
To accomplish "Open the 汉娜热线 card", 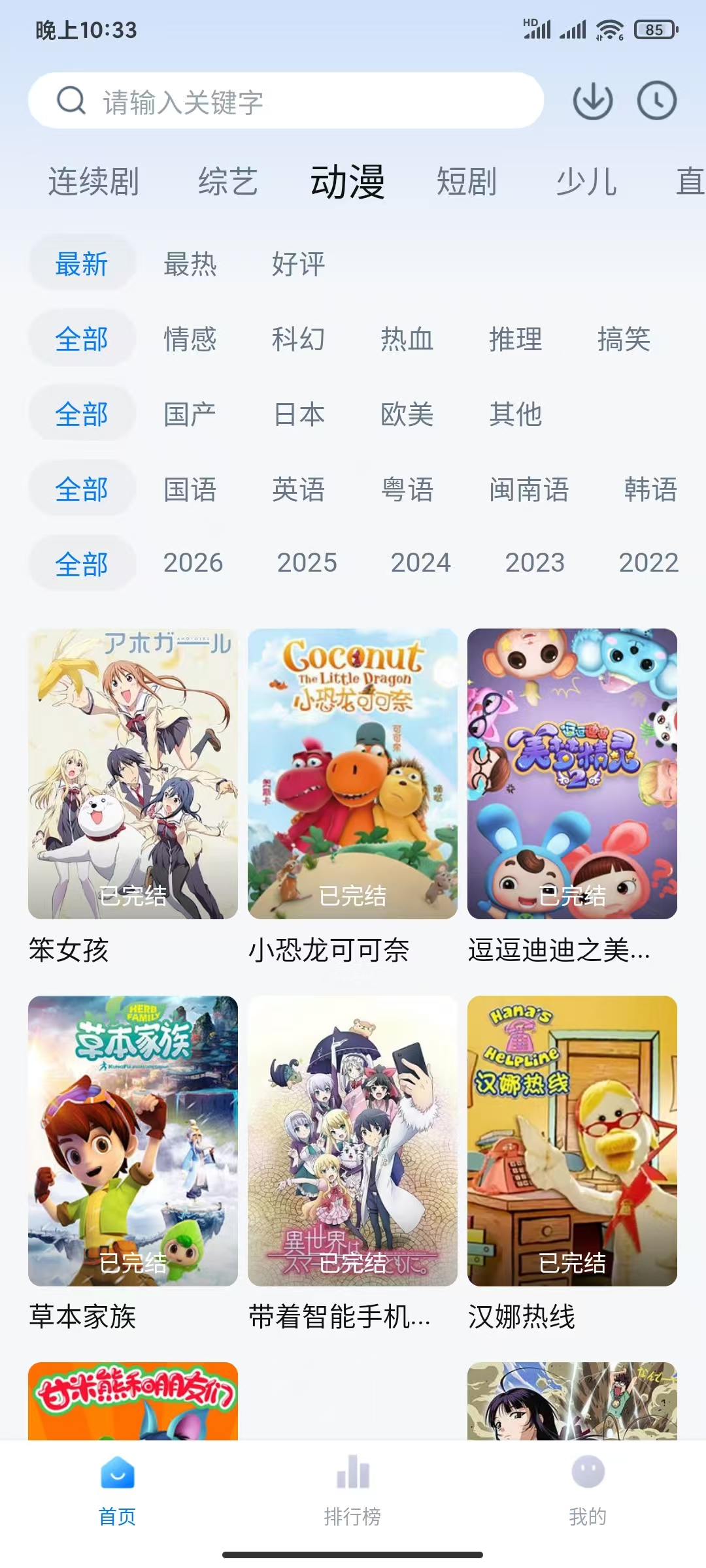I will [x=572, y=1141].
